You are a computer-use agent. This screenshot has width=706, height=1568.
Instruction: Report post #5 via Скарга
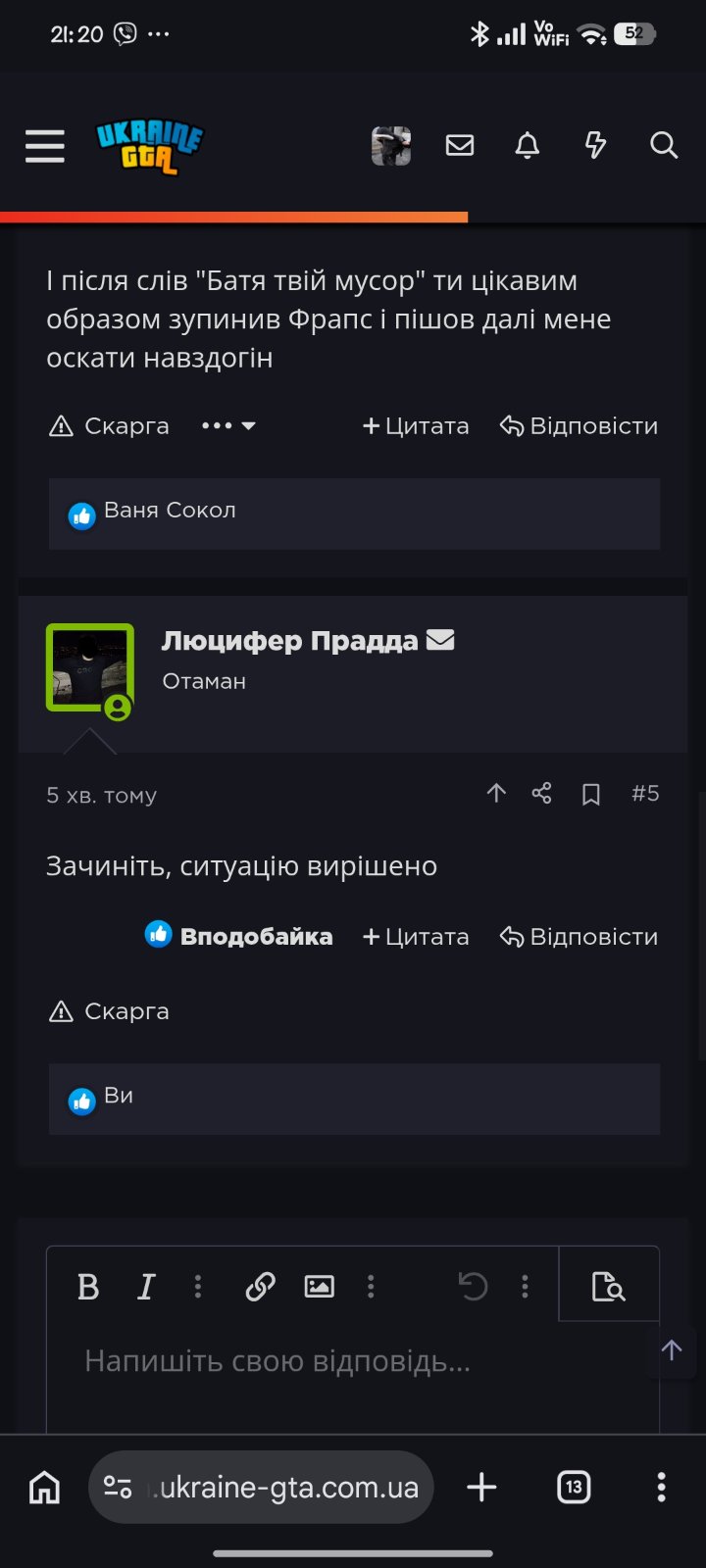point(109,1011)
